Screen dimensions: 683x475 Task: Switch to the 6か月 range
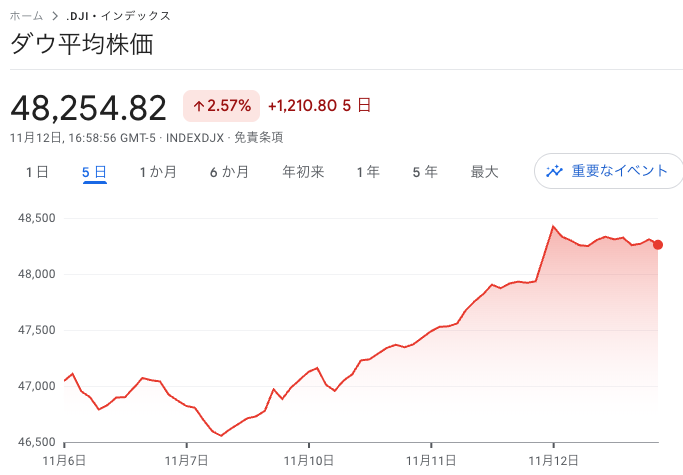click(229, 172)
